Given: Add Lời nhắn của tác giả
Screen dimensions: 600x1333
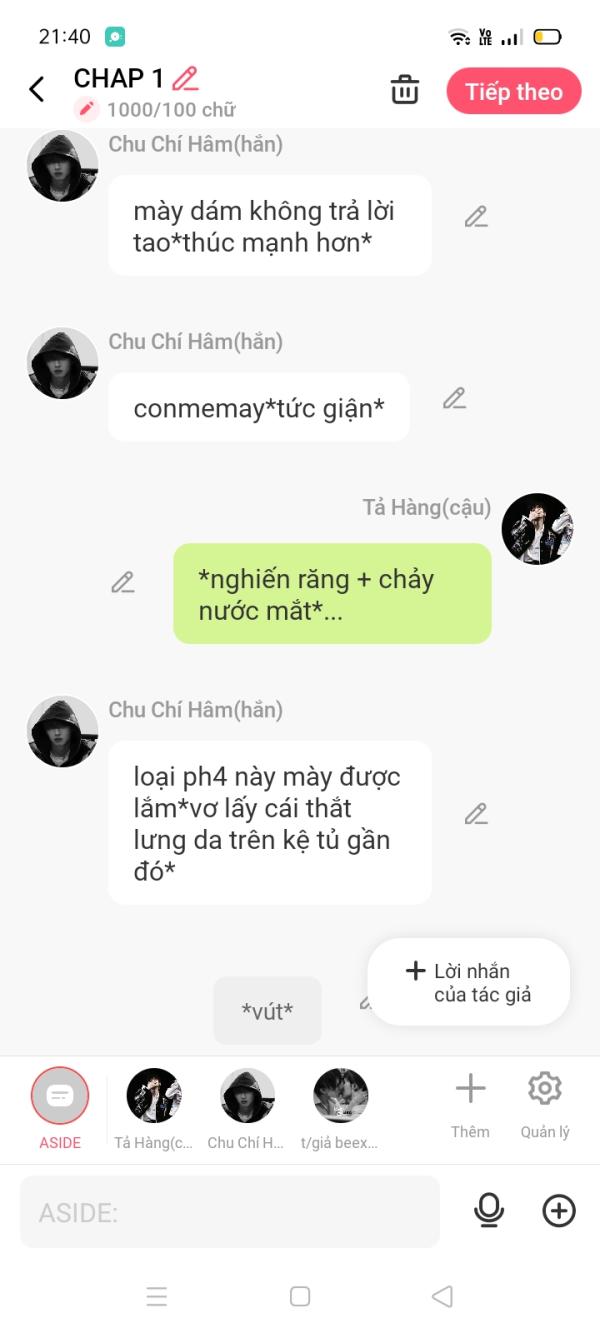Looking at the screenshot, I should point(469,982).
